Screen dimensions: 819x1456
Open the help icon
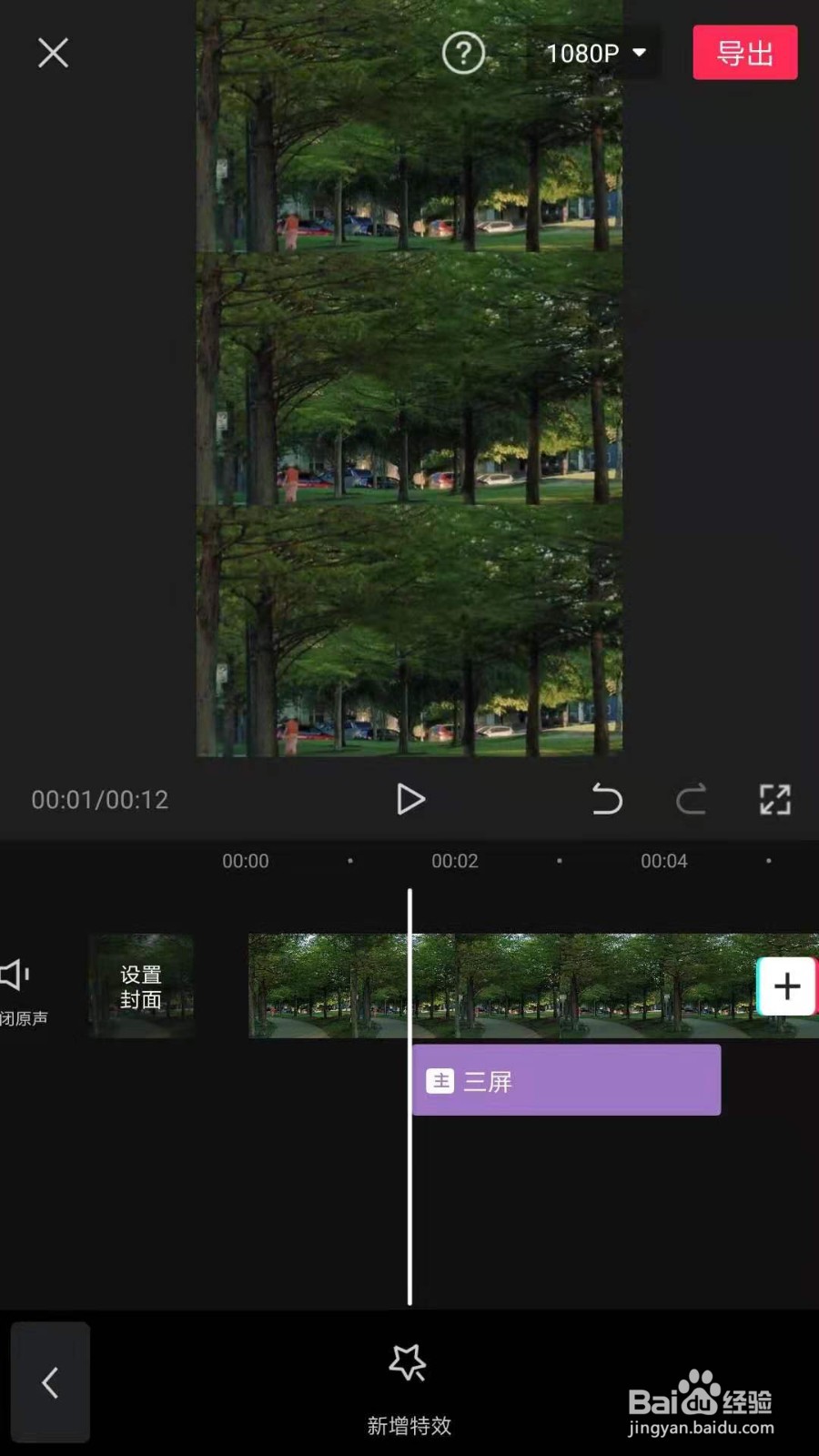tap(463, 53)
